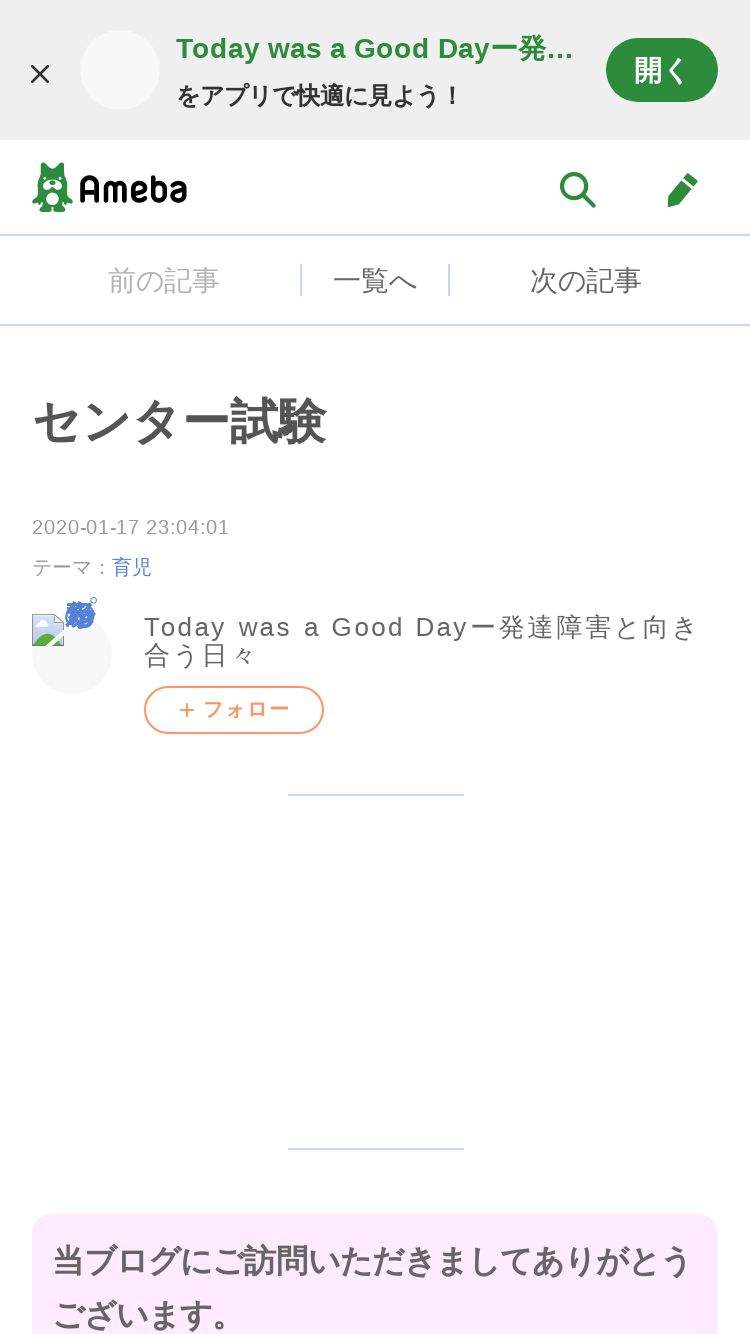Open the 育児 theme link
750x1334 pixels.
pyautogui.click(x=132, y=567)
